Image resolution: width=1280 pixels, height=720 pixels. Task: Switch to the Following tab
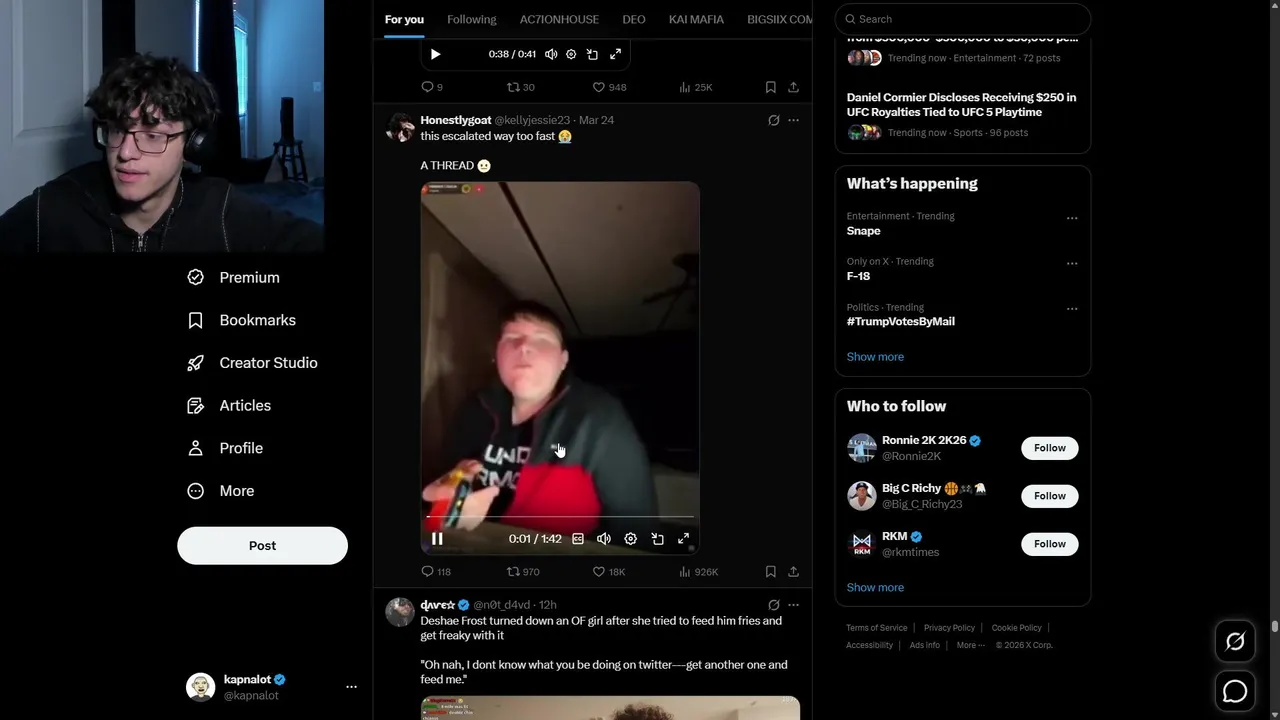click(x=471, y=19)
